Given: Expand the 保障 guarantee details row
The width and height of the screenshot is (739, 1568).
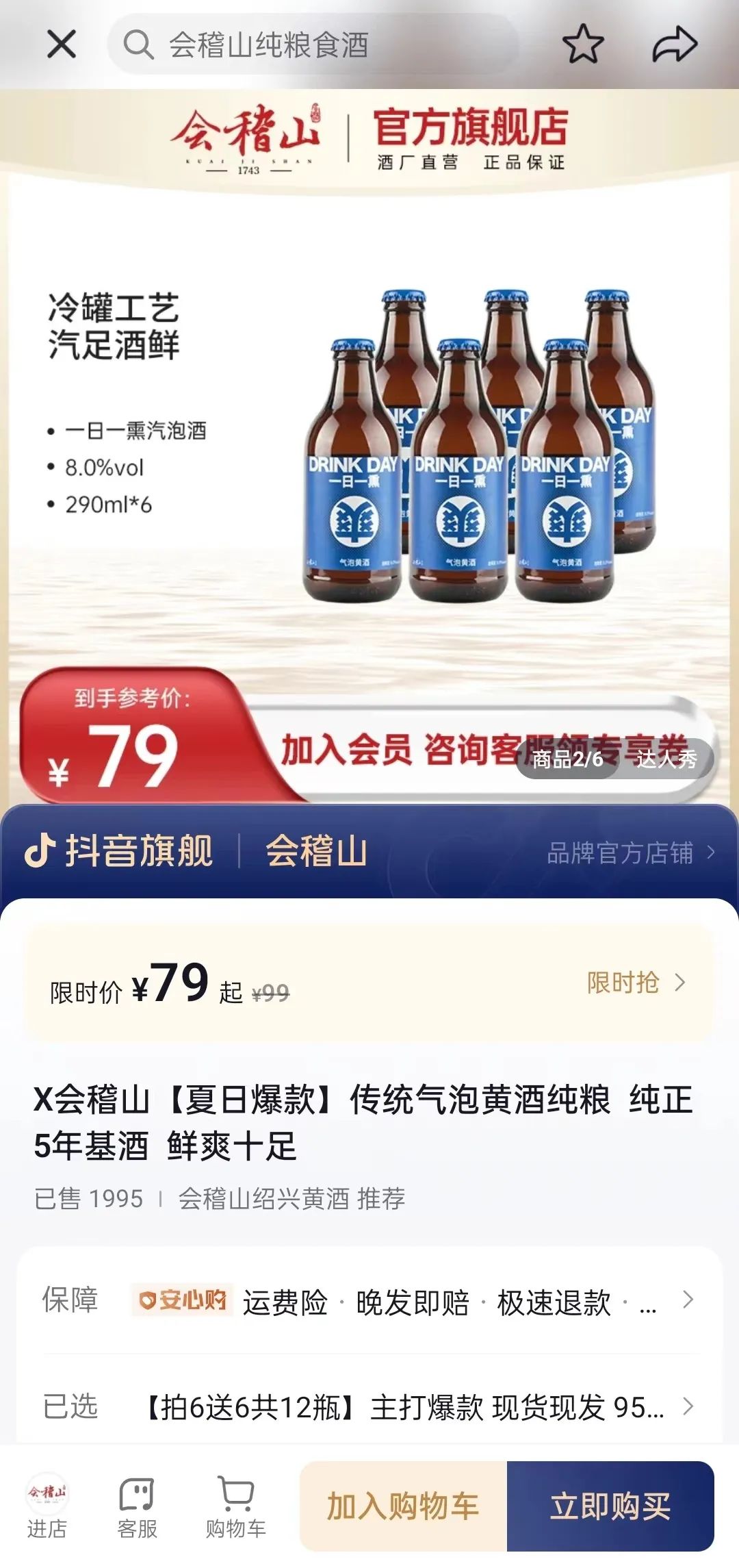Looking at the screenshot, I should 369,1301.
